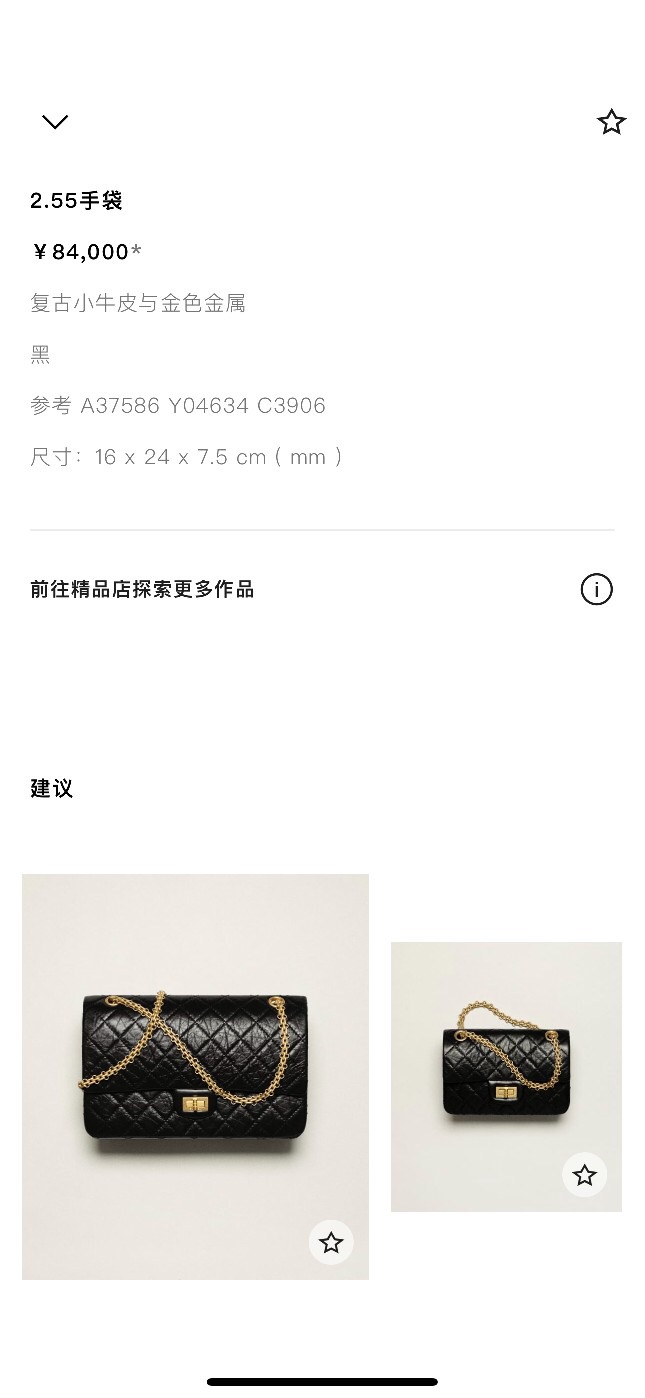Open the smaller suggested black handbag
This screenshot has width=645, height=1398.
(506, 1065)
